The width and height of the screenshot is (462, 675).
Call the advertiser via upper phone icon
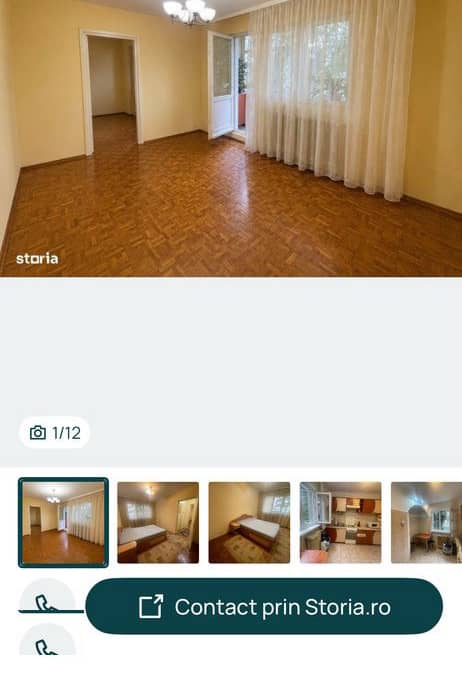tap(47, 596)
